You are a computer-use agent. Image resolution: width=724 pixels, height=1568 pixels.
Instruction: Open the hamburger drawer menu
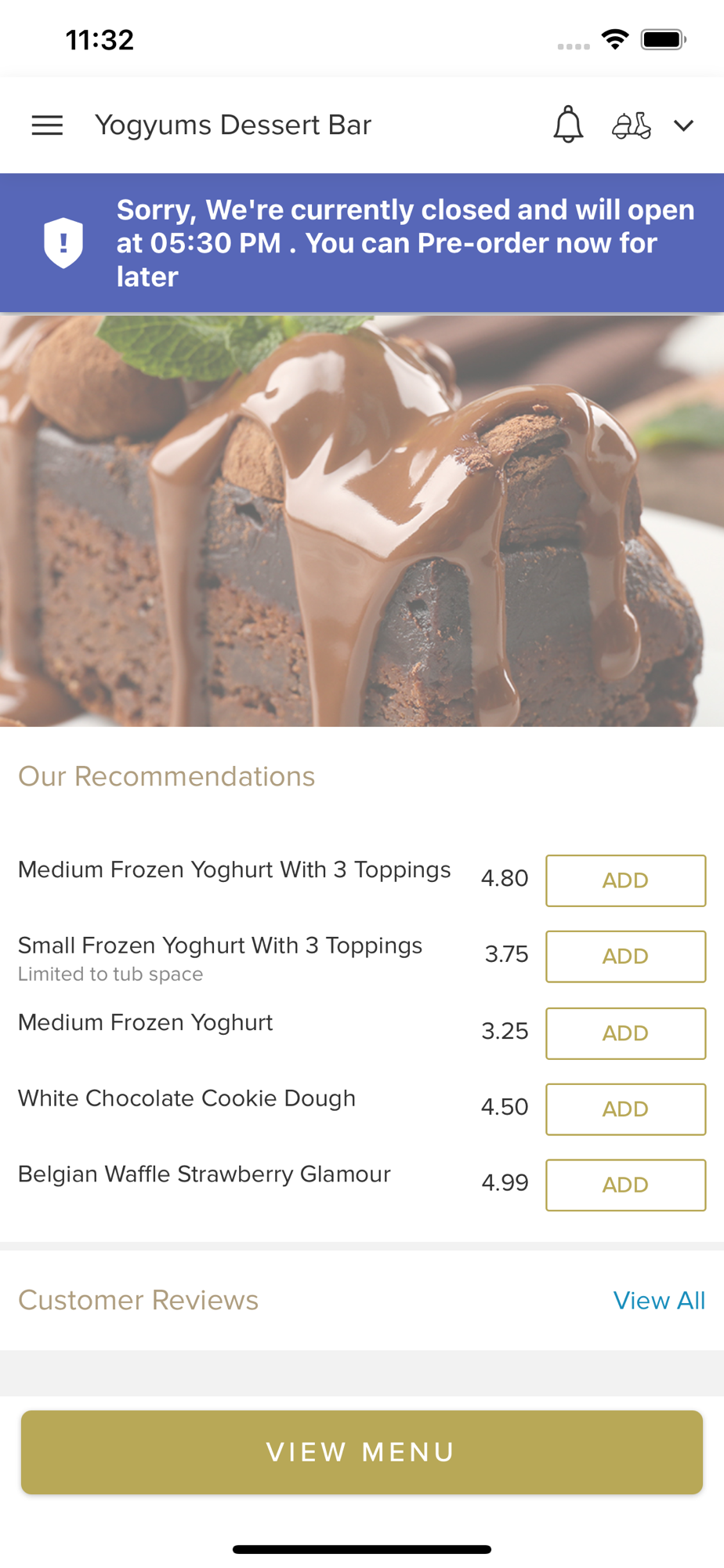point(47,125)
